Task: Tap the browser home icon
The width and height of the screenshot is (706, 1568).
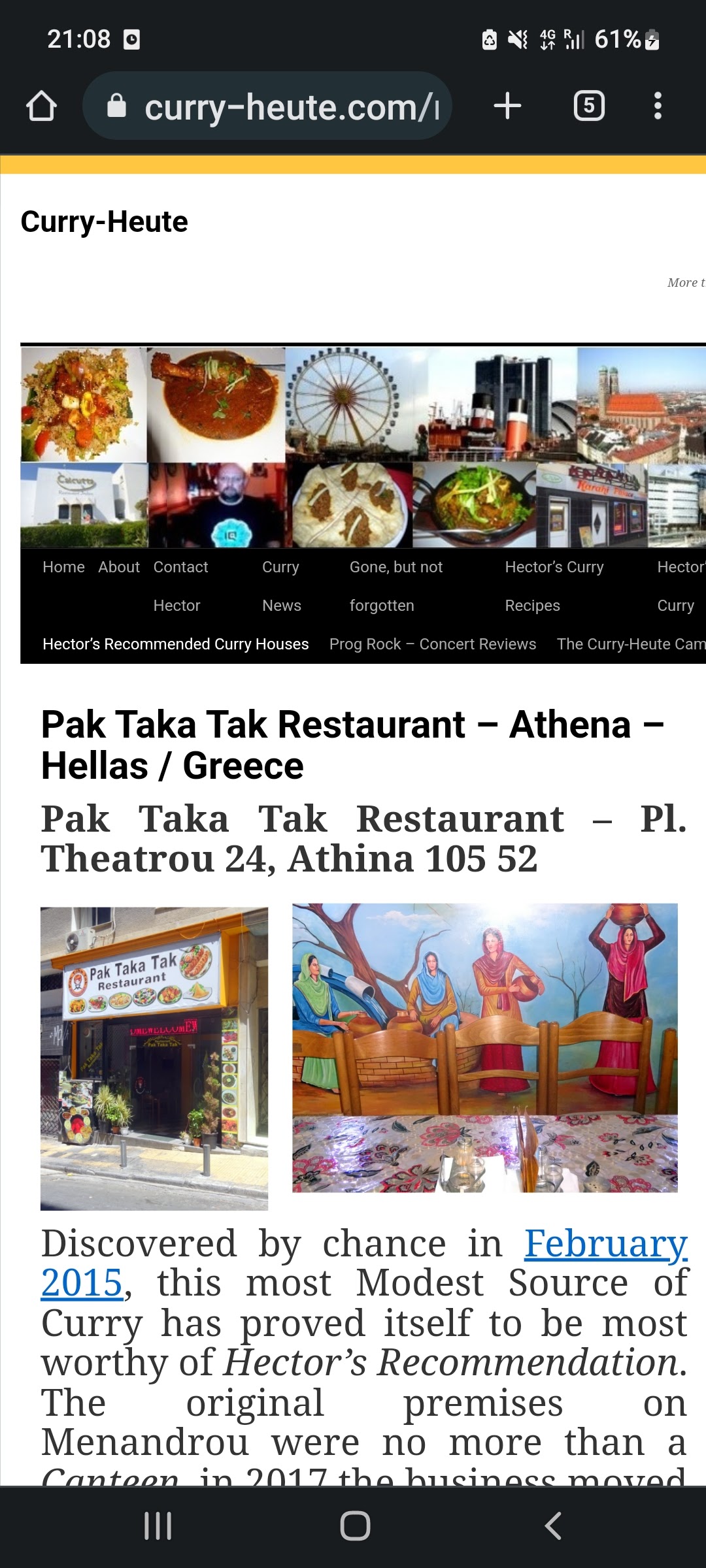Action: (41, 106)
